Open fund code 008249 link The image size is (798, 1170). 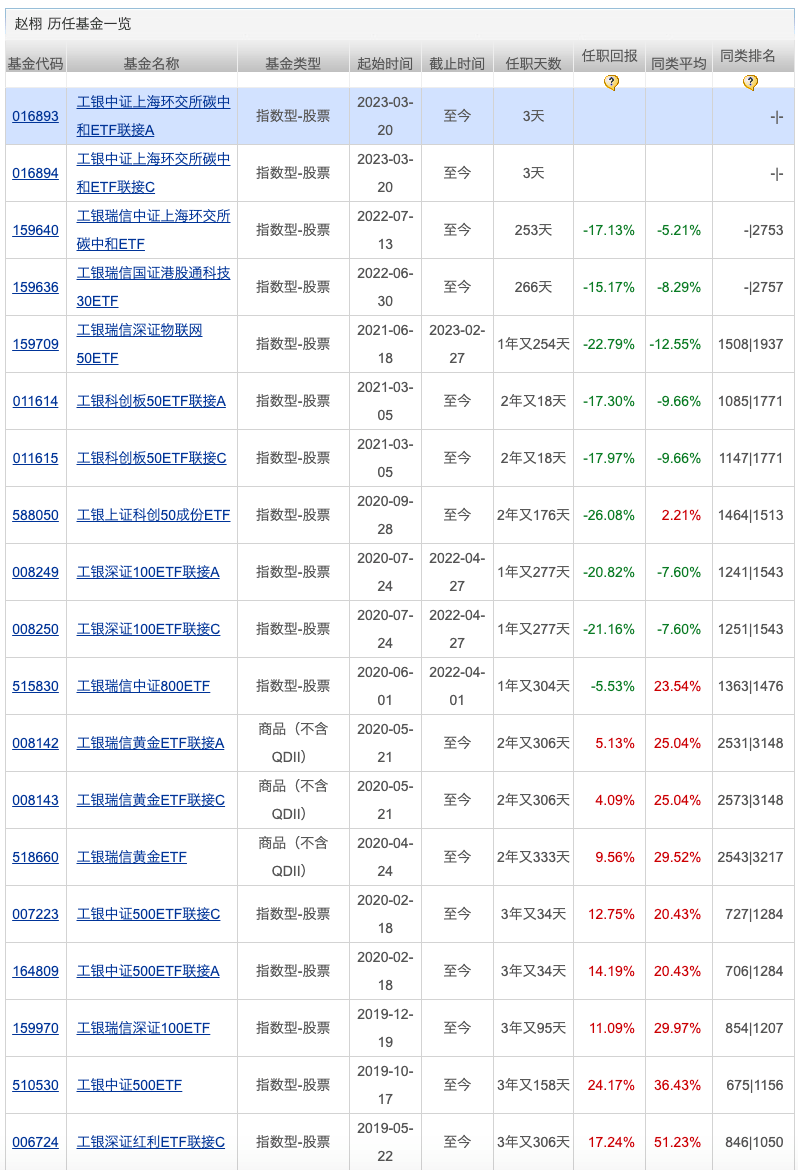[x=35, y=572]
